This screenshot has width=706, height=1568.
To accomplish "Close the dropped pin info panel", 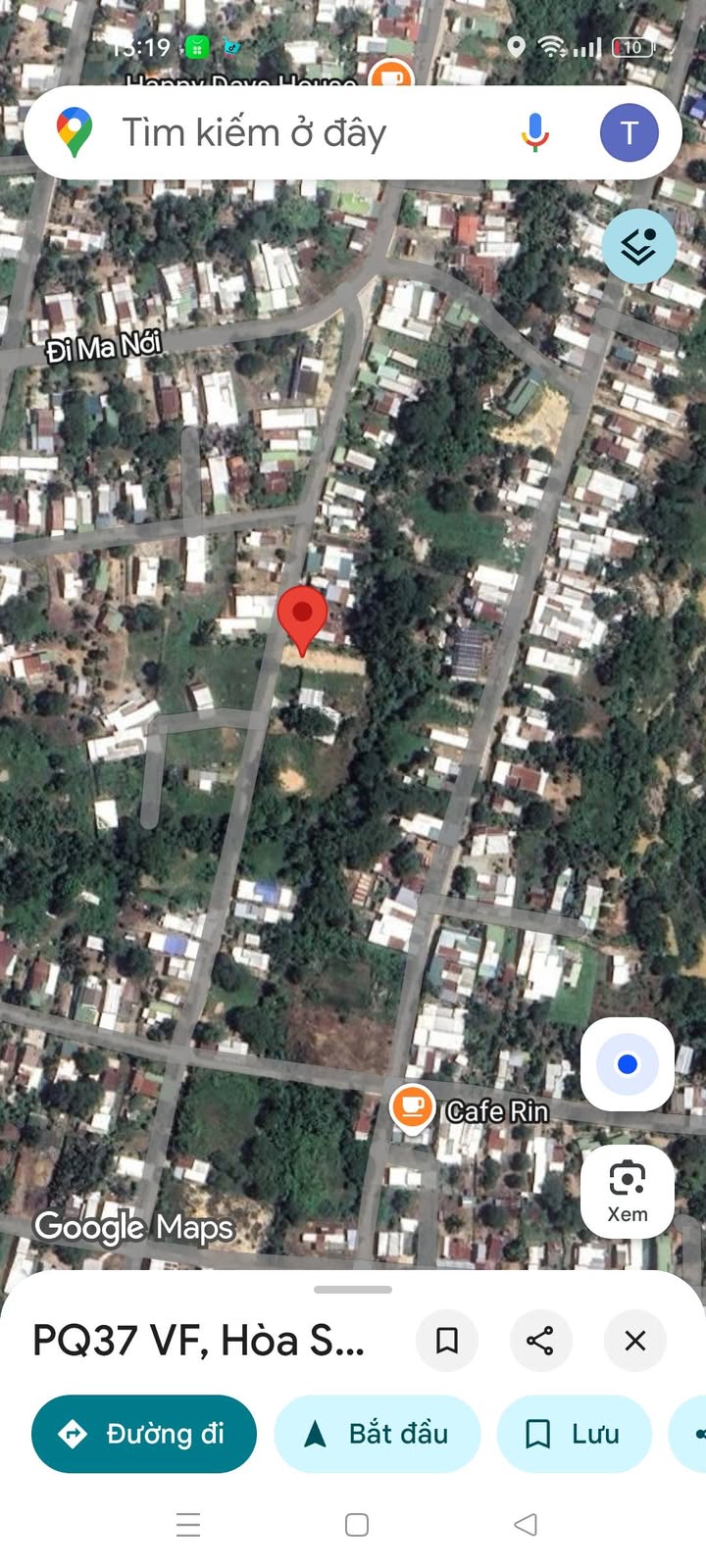I will 635,1340.
